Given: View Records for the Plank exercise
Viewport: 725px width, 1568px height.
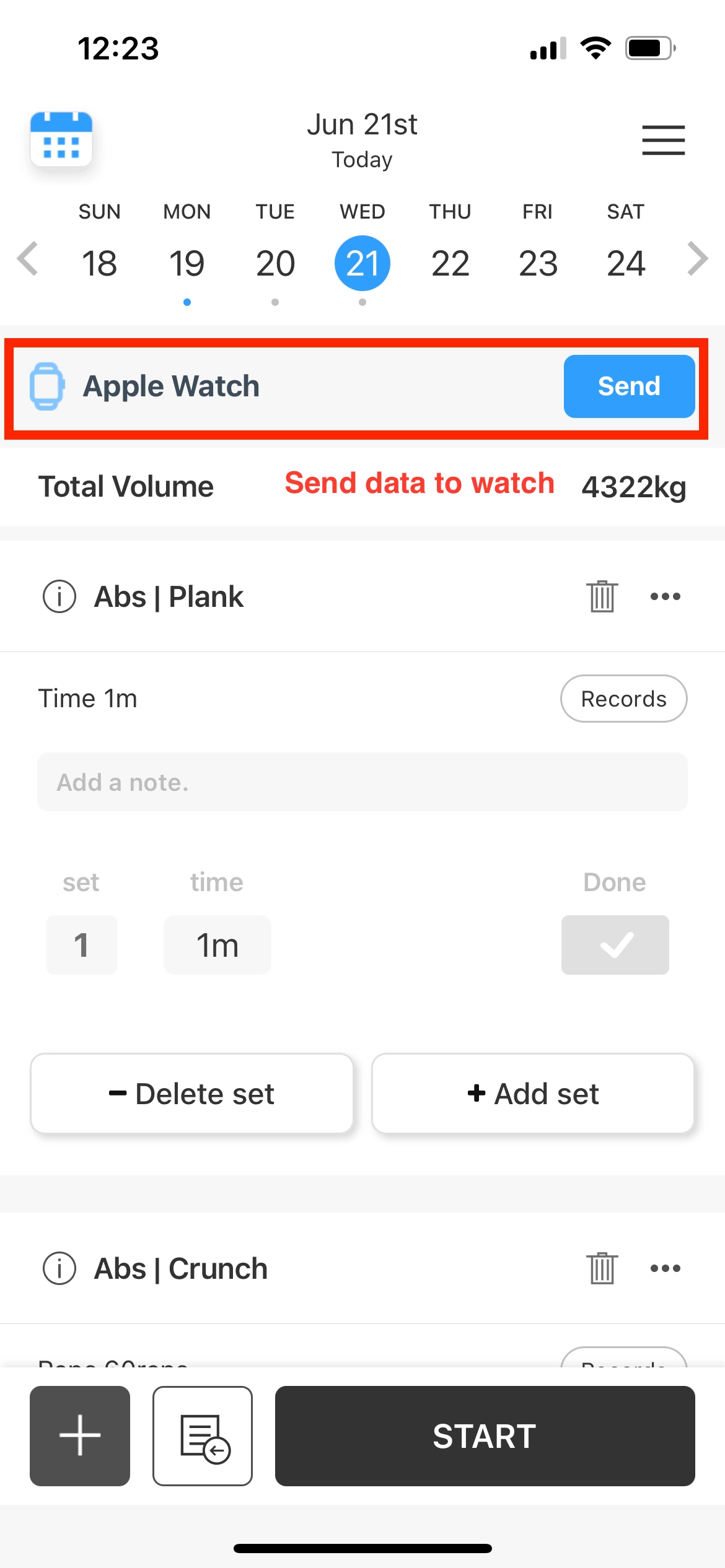Looking at the screenshot, I should (623, 699).
